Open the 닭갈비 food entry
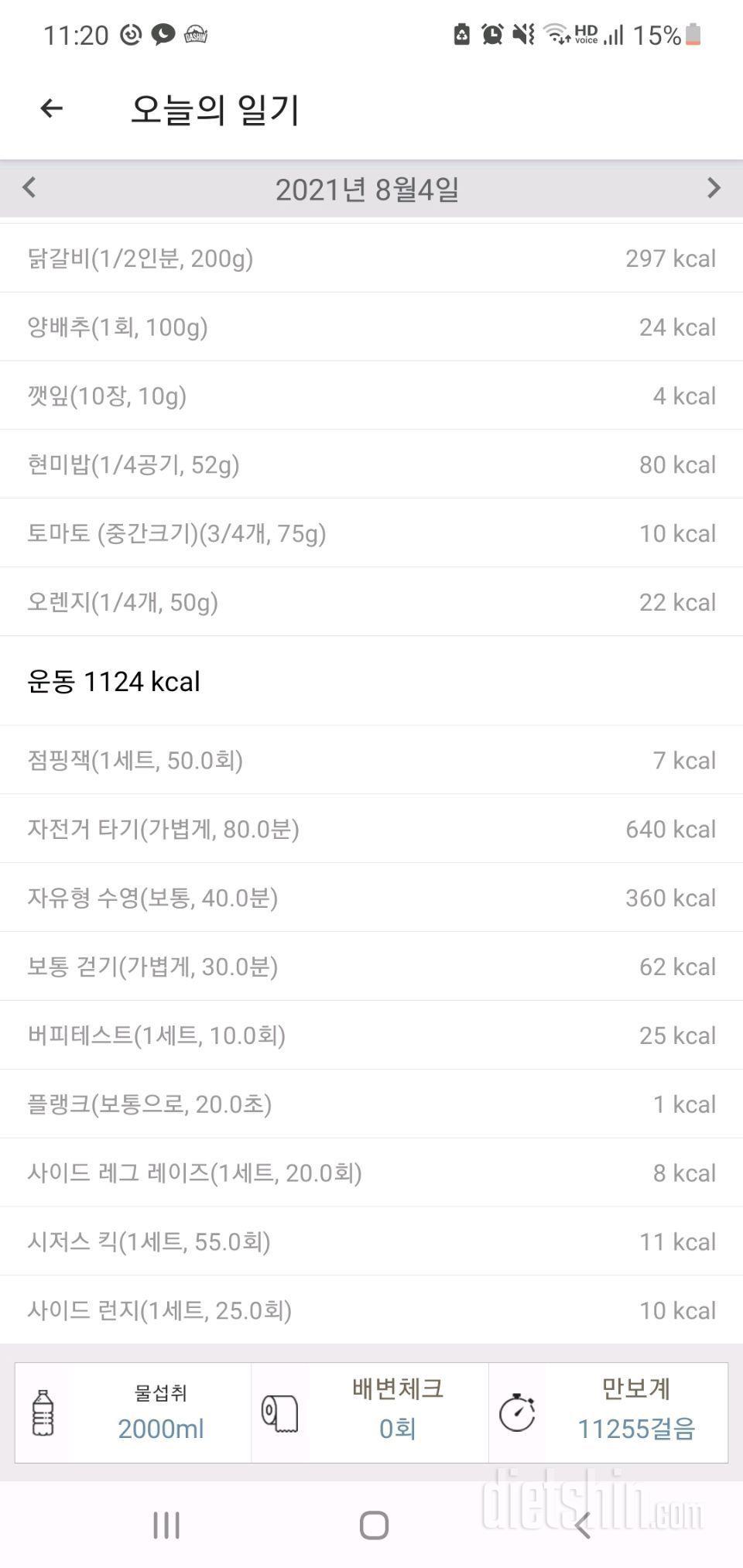Image resolution: width=743 pixels, height=1568 pixels. click(371, 258)
